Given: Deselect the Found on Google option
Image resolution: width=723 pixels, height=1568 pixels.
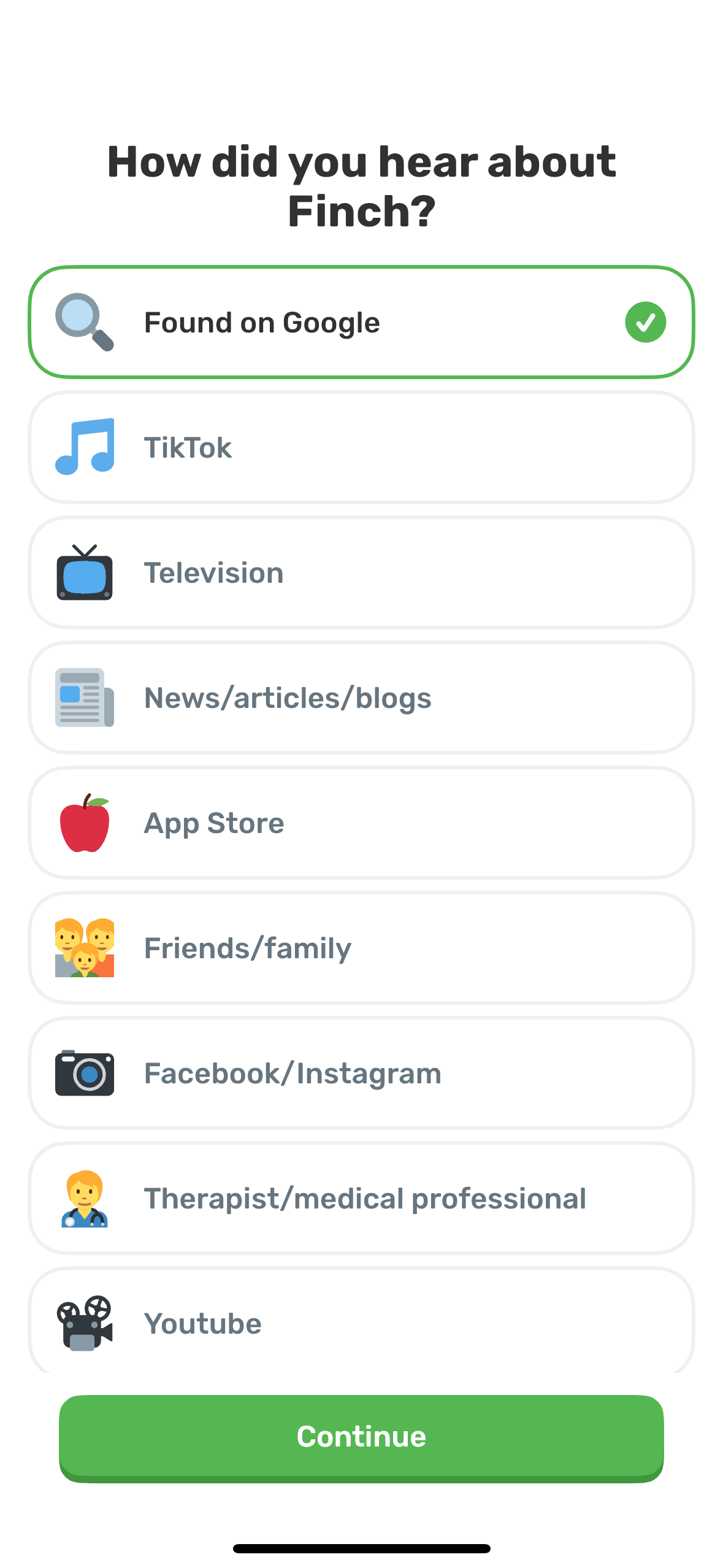Looking at the screenshot, I should (x=361, y=322).
